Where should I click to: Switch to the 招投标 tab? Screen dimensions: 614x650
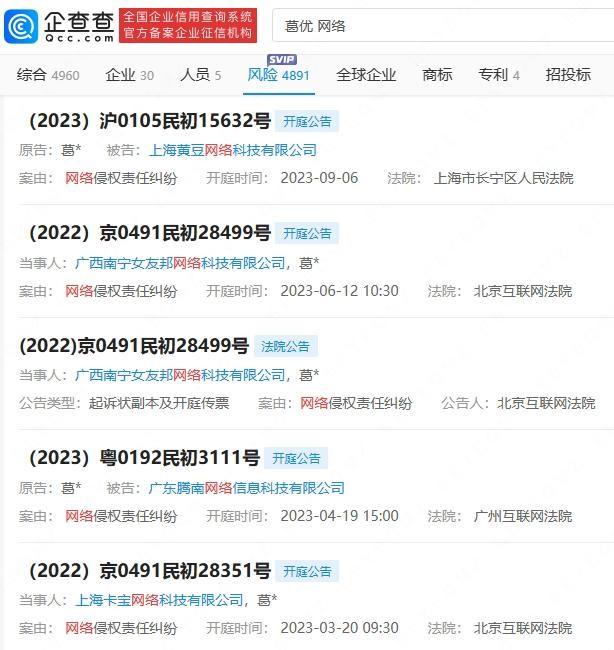568,75
